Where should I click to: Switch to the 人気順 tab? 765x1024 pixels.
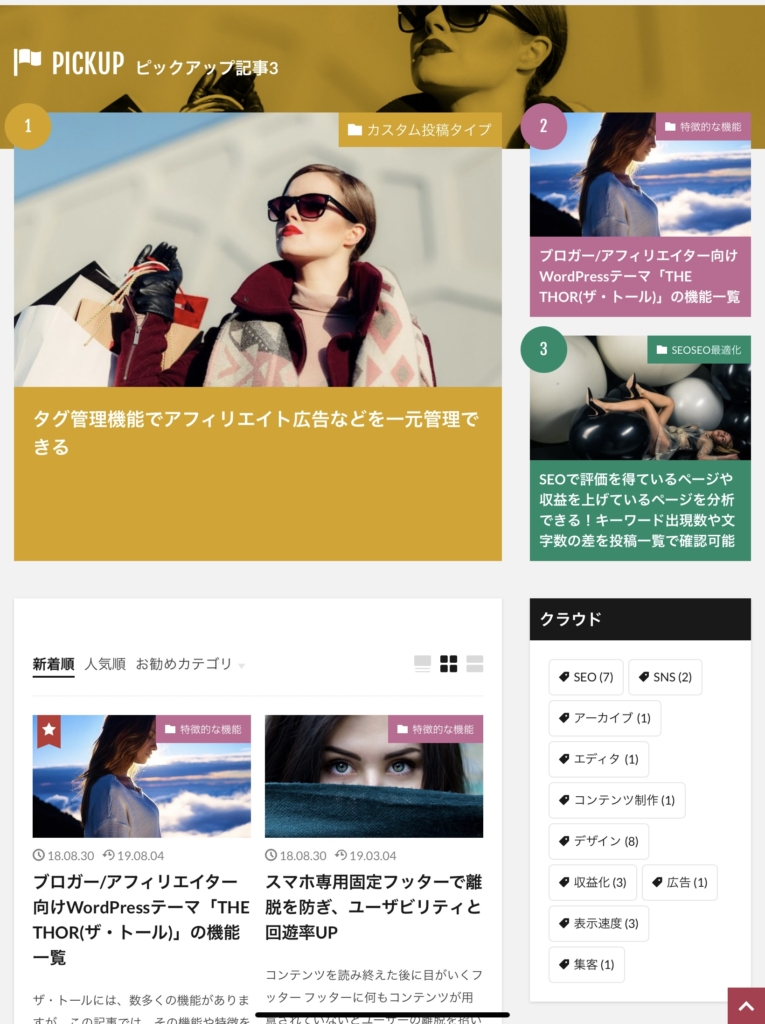click(105, 664)
